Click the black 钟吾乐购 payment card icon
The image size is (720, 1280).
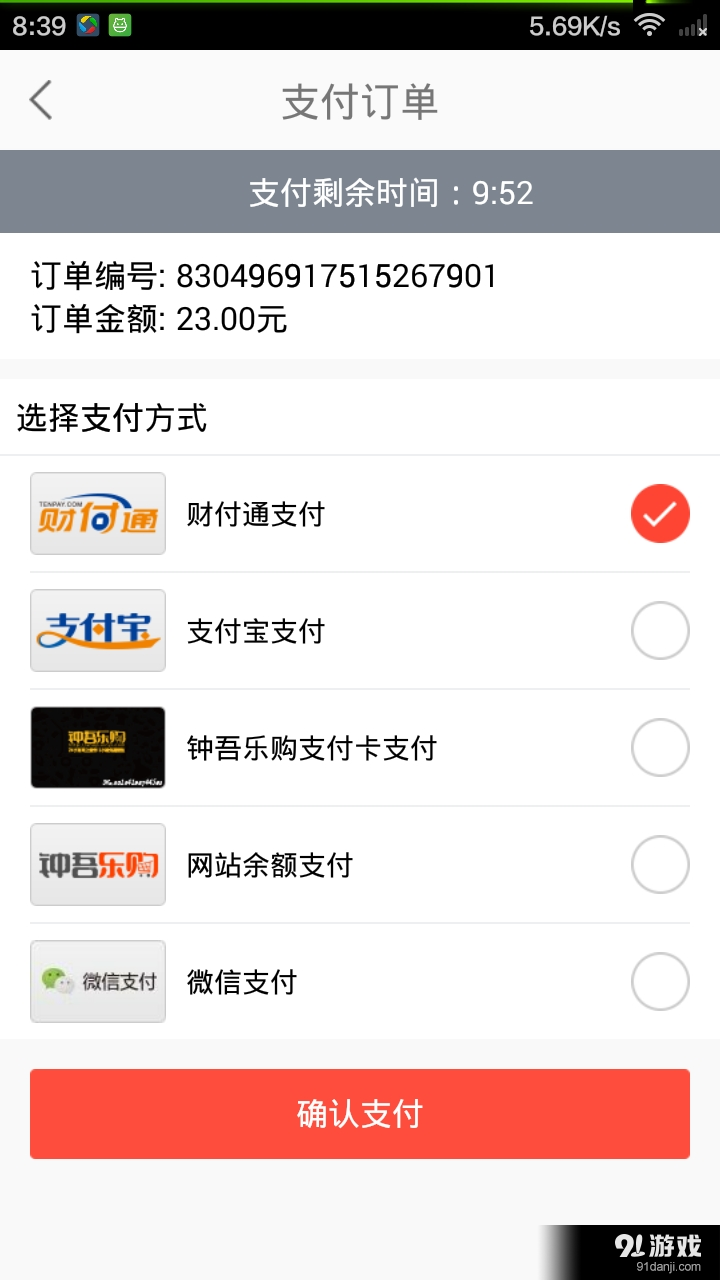[97, 748]
